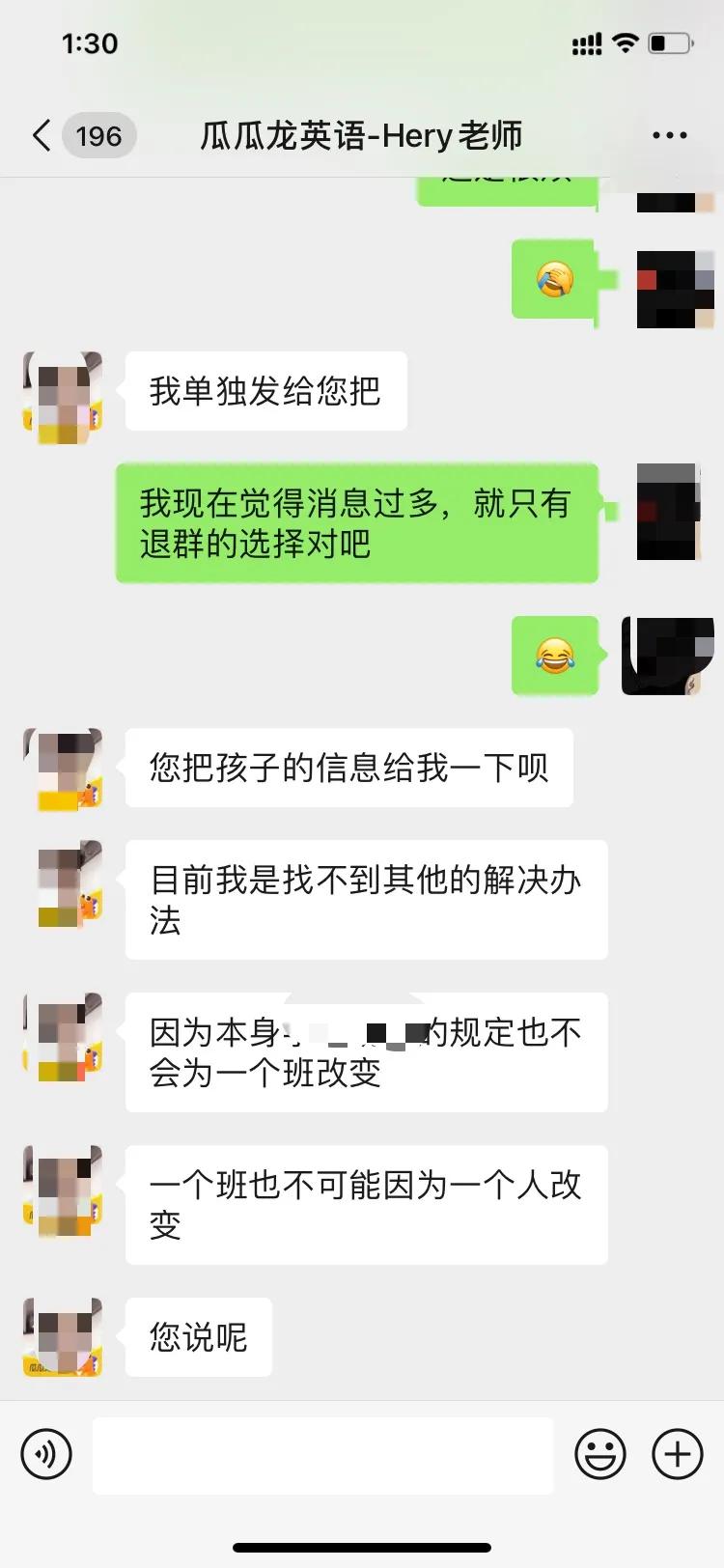Tap the message 我单独发给您把
This screenshot has height=1568, width=724.
pos(266,390)
